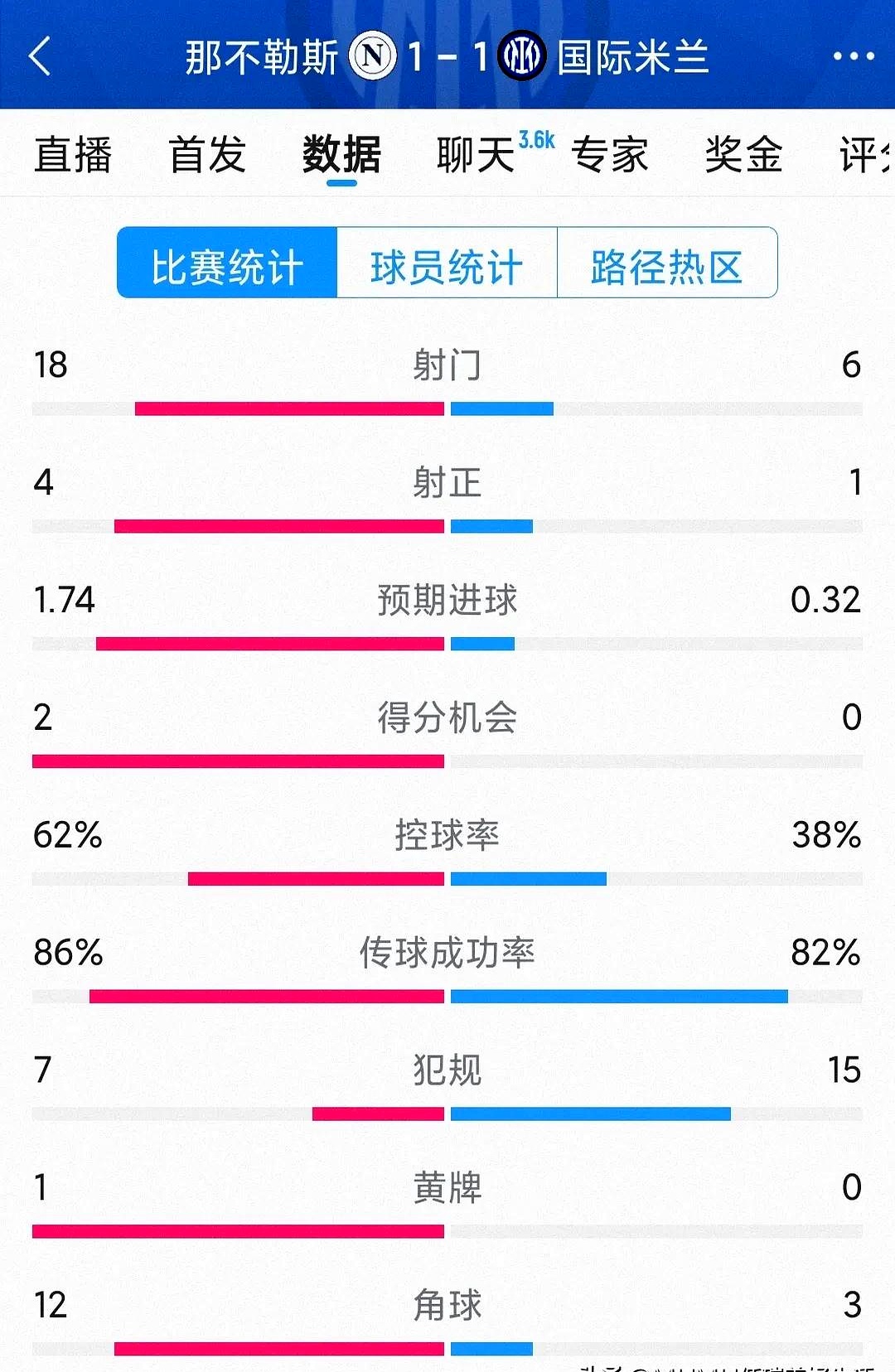Screen dimensions: 895x1372
Task: Open the 专家 tab
Action: click(610, 155)
